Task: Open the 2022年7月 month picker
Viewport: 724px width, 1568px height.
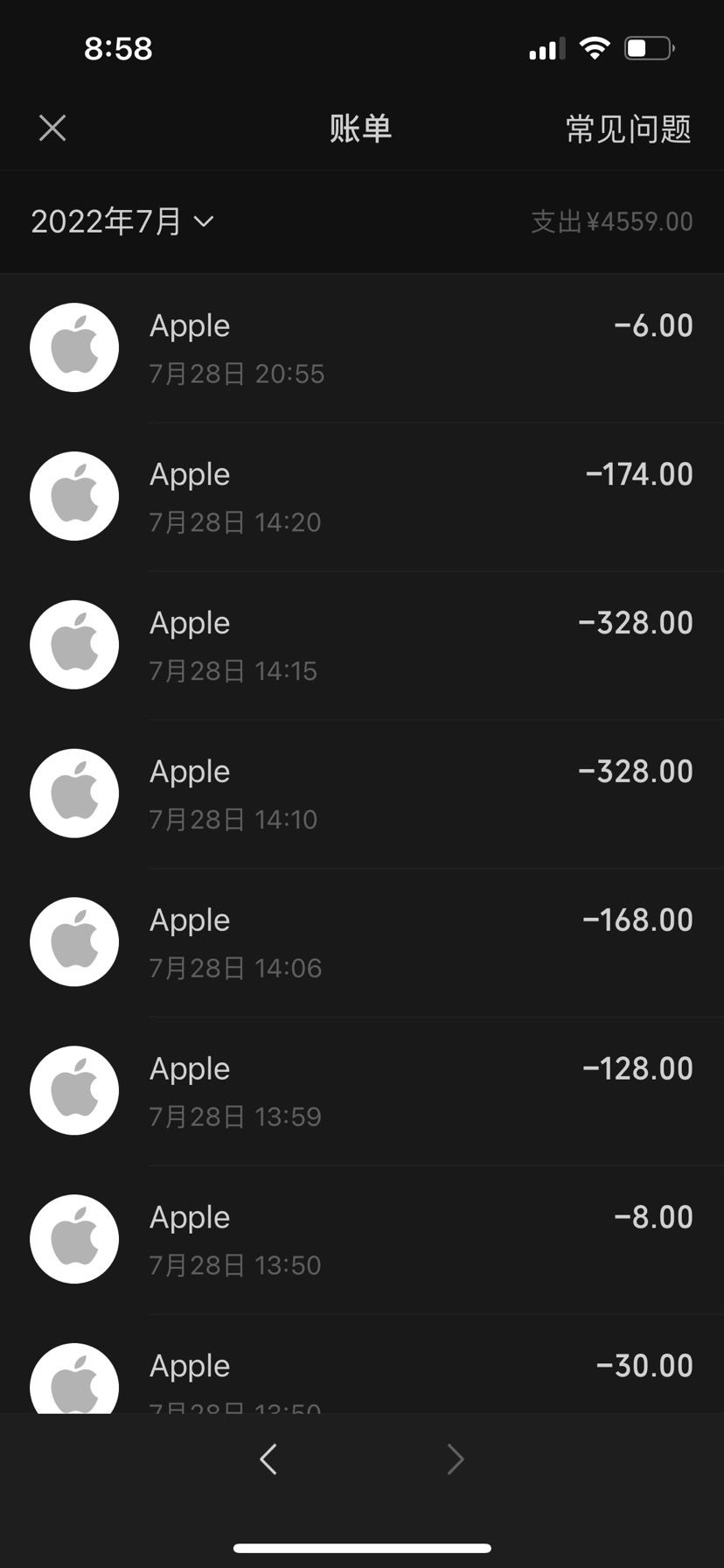Action: point(122,221)
